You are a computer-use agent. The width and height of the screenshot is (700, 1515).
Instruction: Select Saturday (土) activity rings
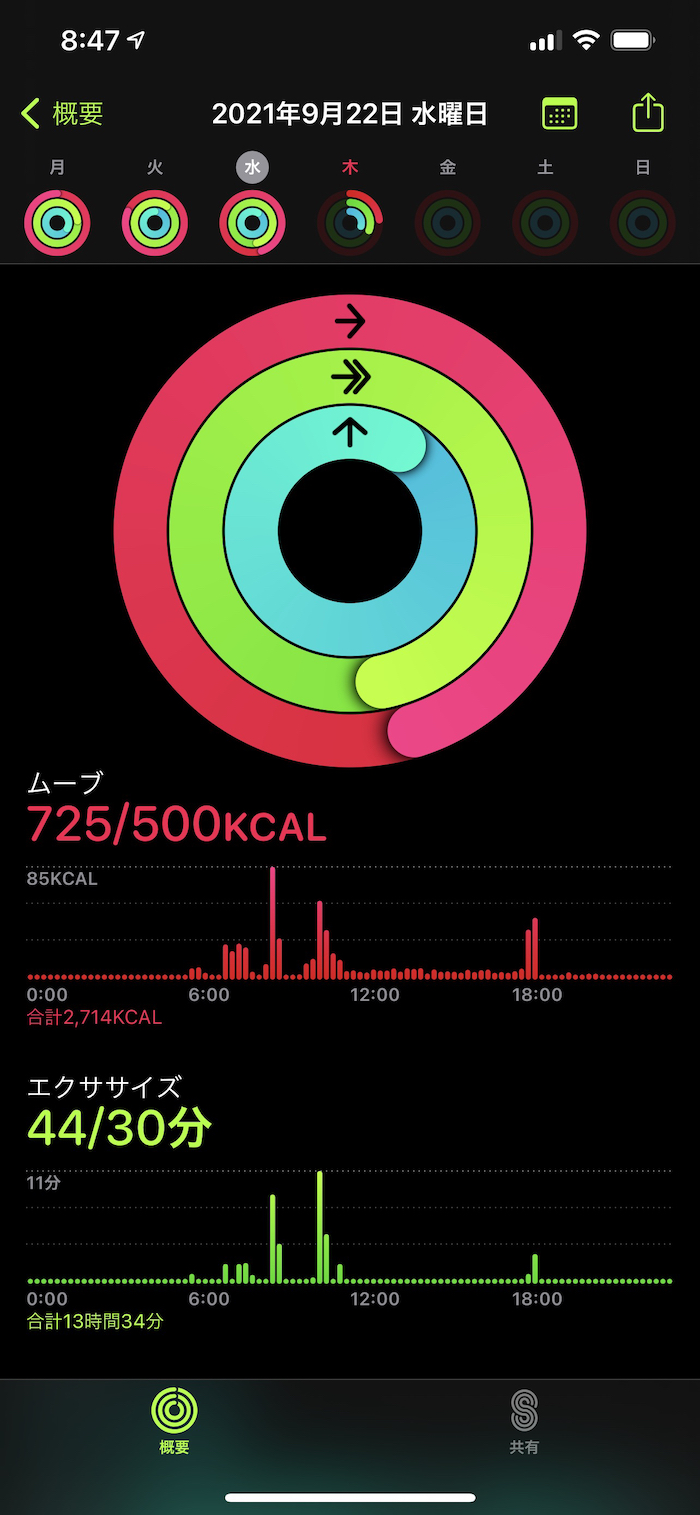[x=545, y=222]
